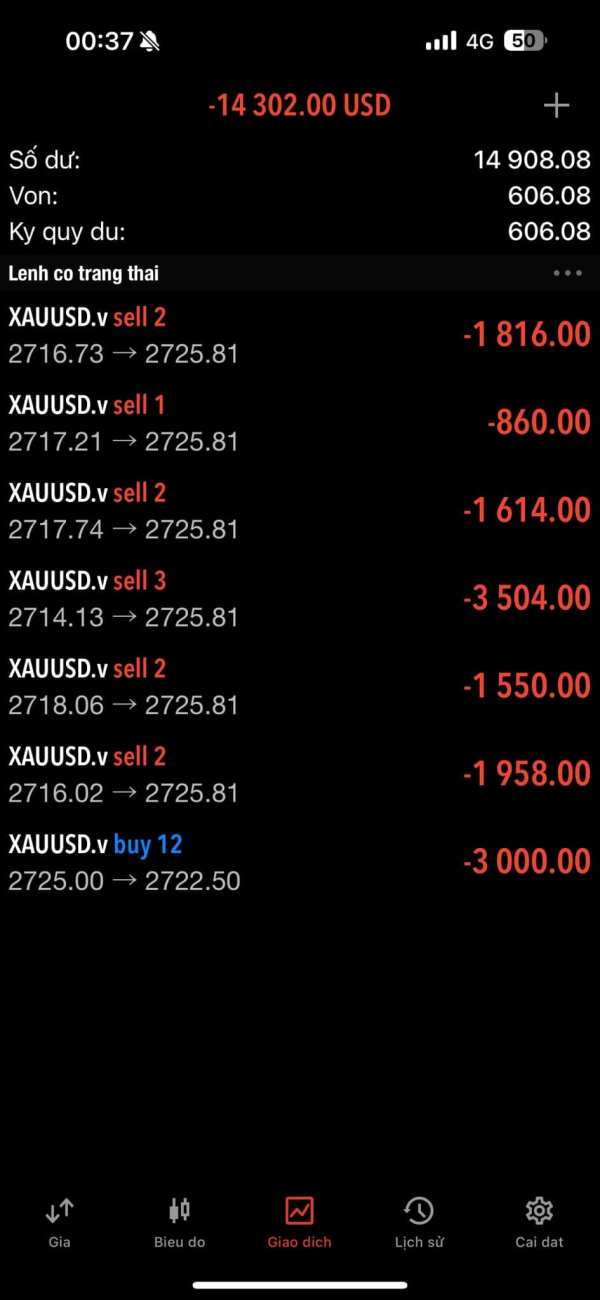
Task: Open the sell 1 position at 2717.21
Action: [x=300, y=423]
